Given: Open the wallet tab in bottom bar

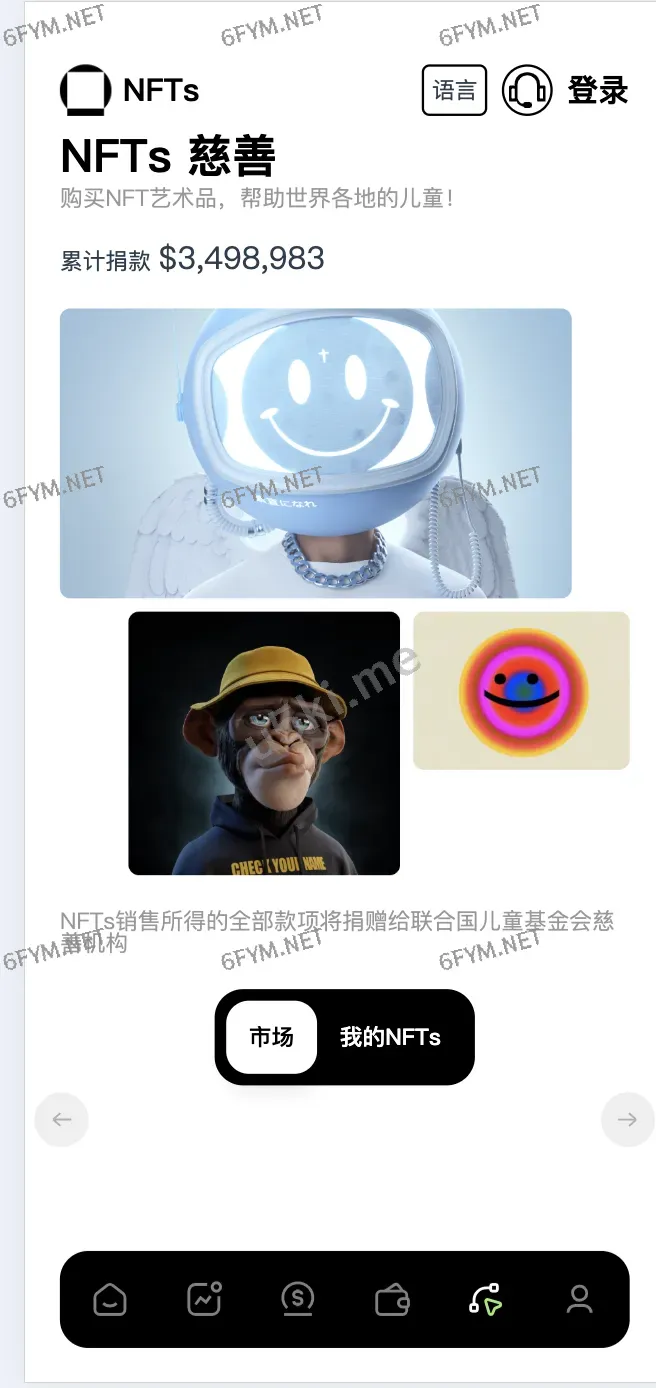Looking at the screenshot, I should (x=392, y=1300).
